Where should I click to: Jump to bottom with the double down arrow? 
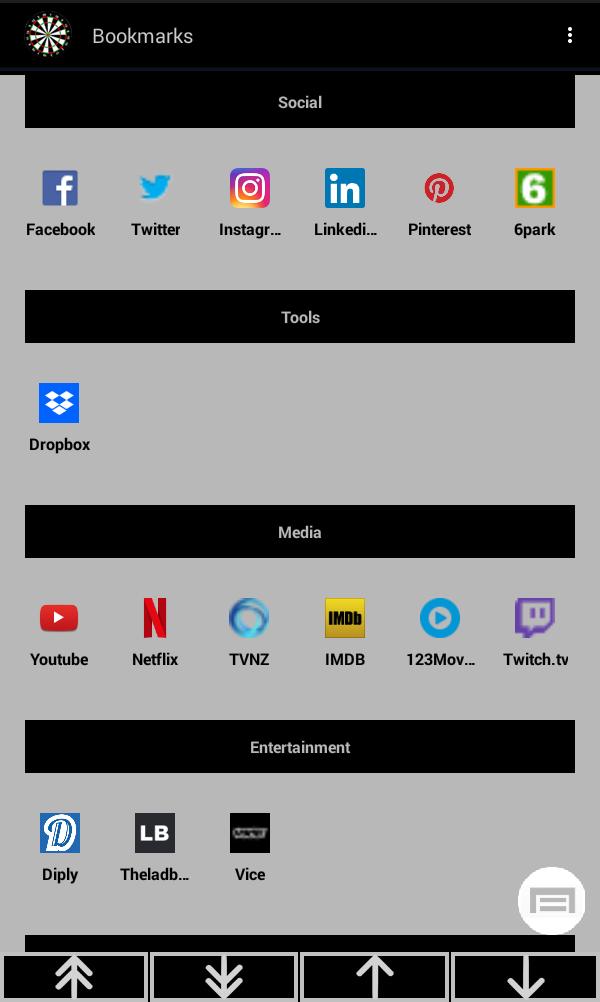pos(224,977)
